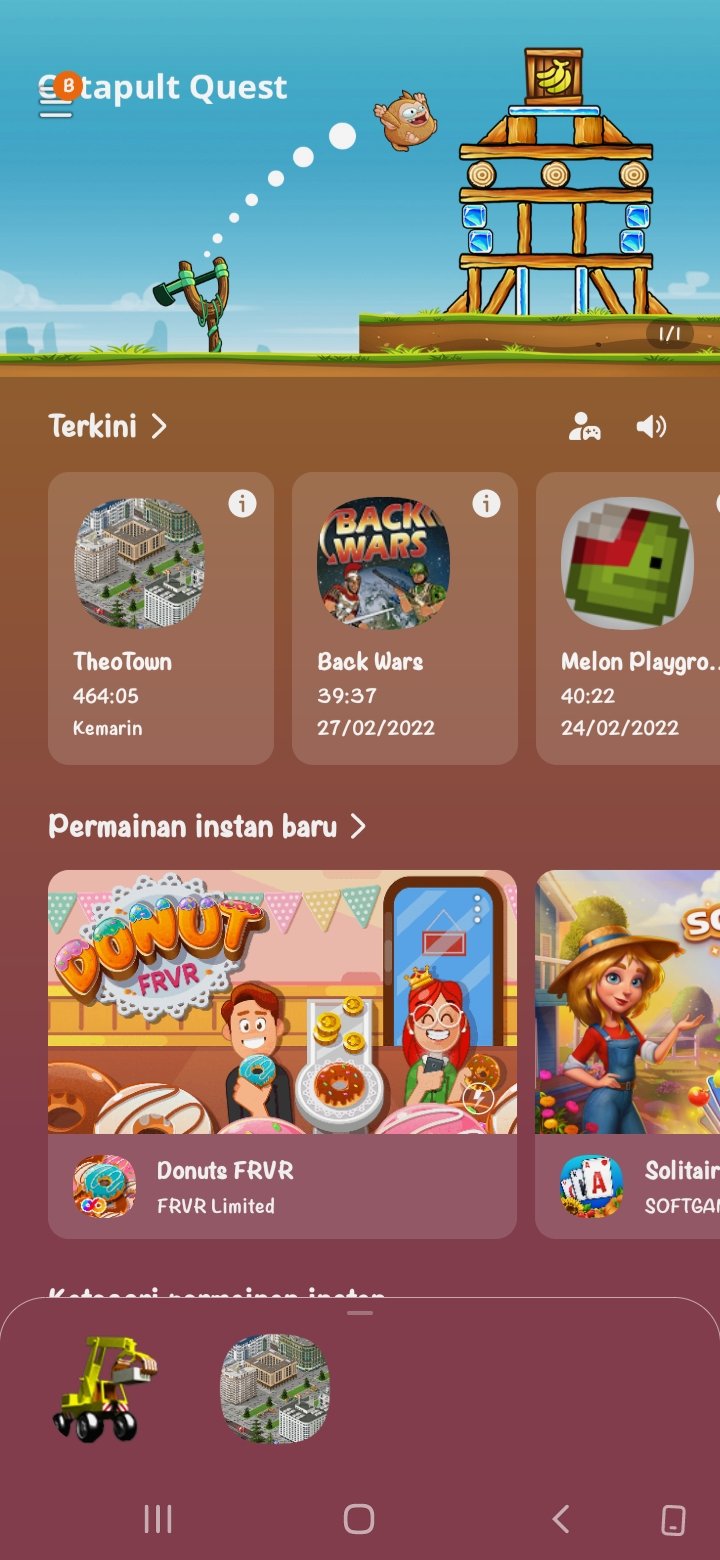Expand Permainan instan baru section
The height and width of the screenshot is (1560, 720).
pyautogui.click(x=208, y=826)
